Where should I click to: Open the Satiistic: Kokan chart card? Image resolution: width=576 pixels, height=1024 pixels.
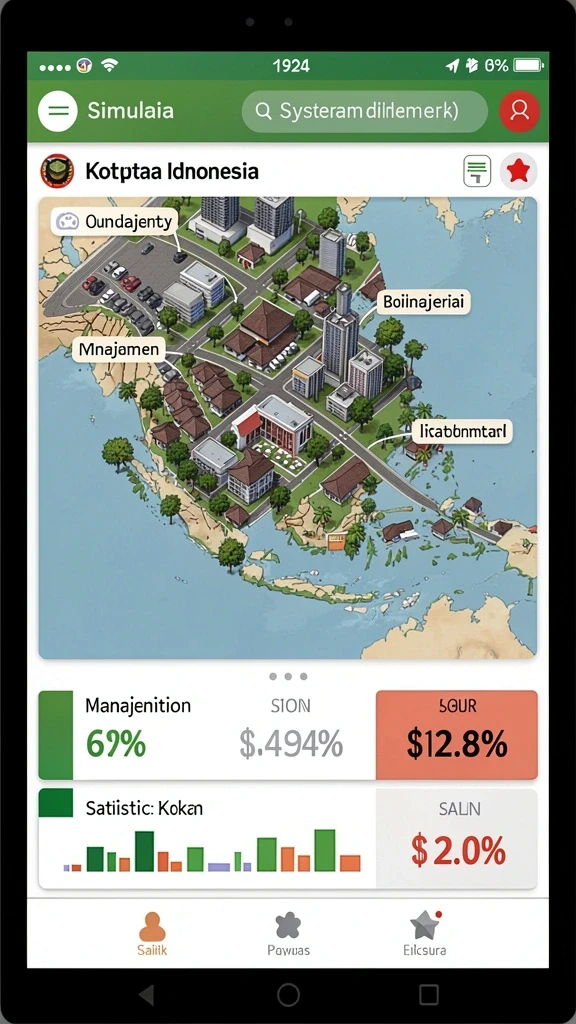[x=207, y=839]
